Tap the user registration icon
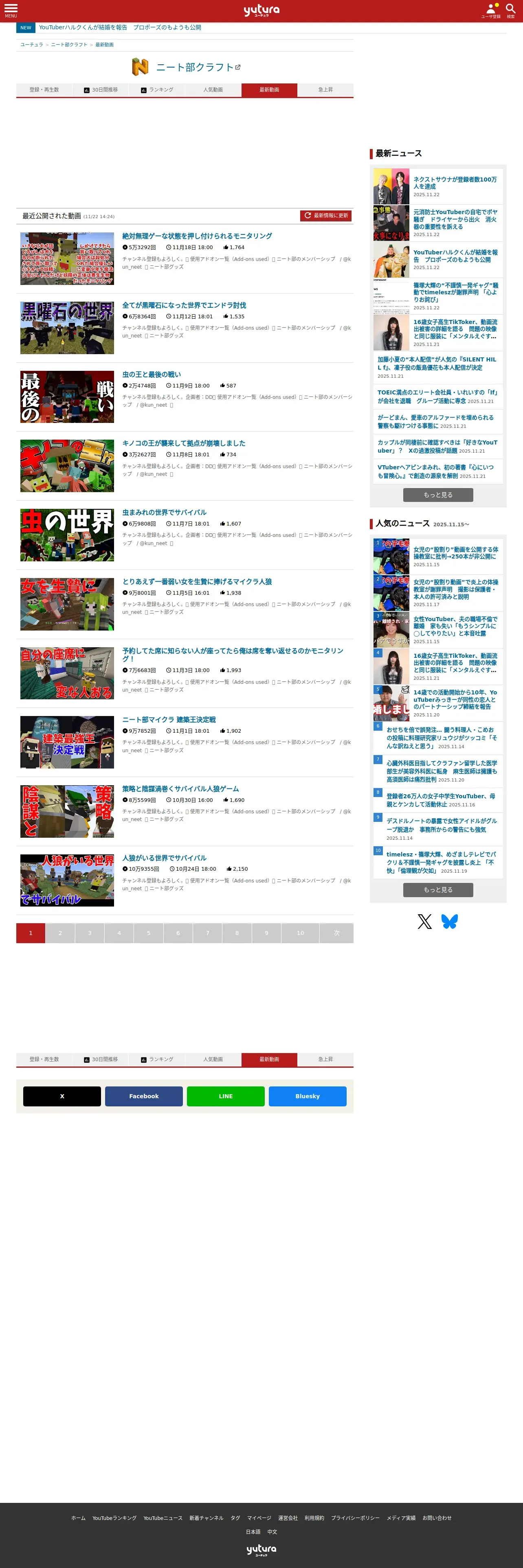The width and height of the screenshot is (523, 1568). pos(491,10)
